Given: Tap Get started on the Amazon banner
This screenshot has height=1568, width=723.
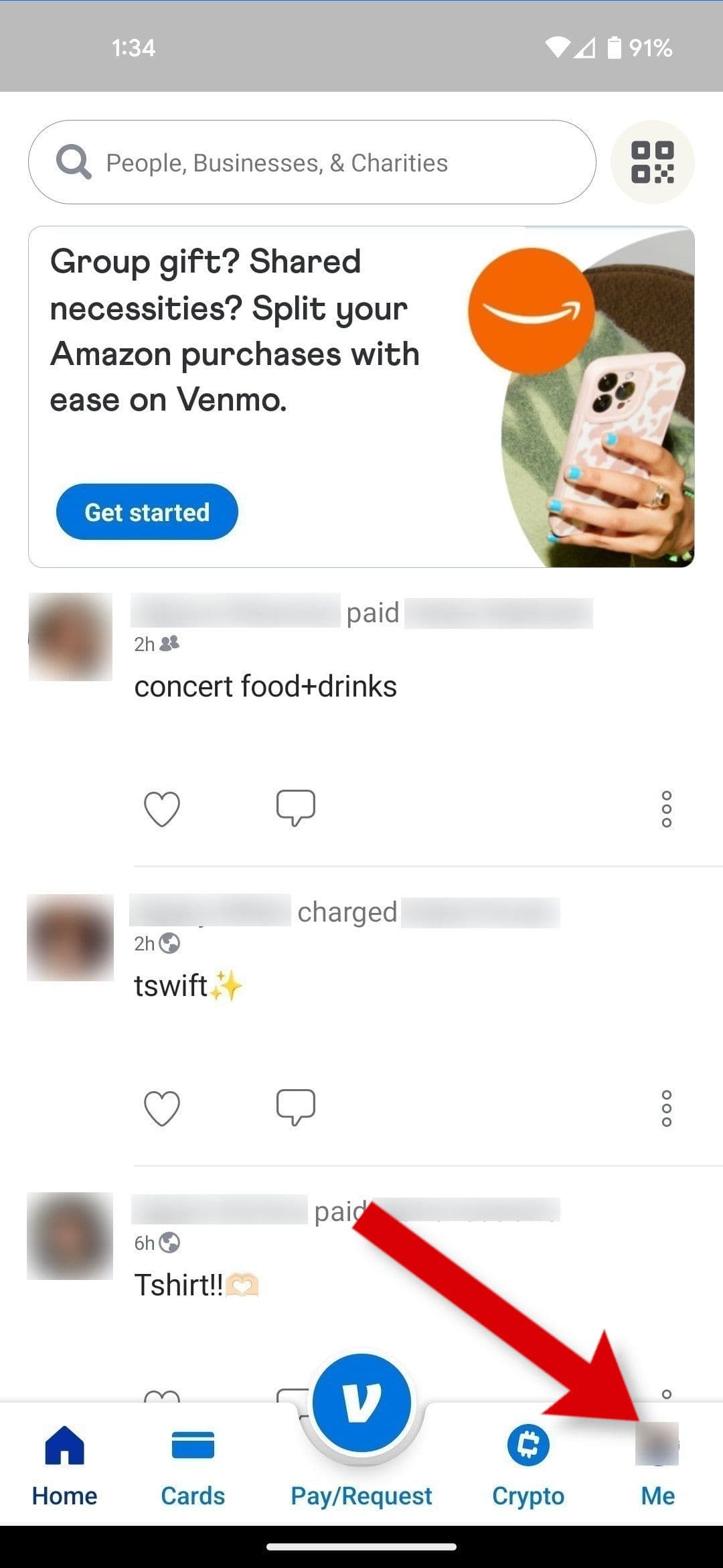Looking at the screenshot, I should pos(147,512).
